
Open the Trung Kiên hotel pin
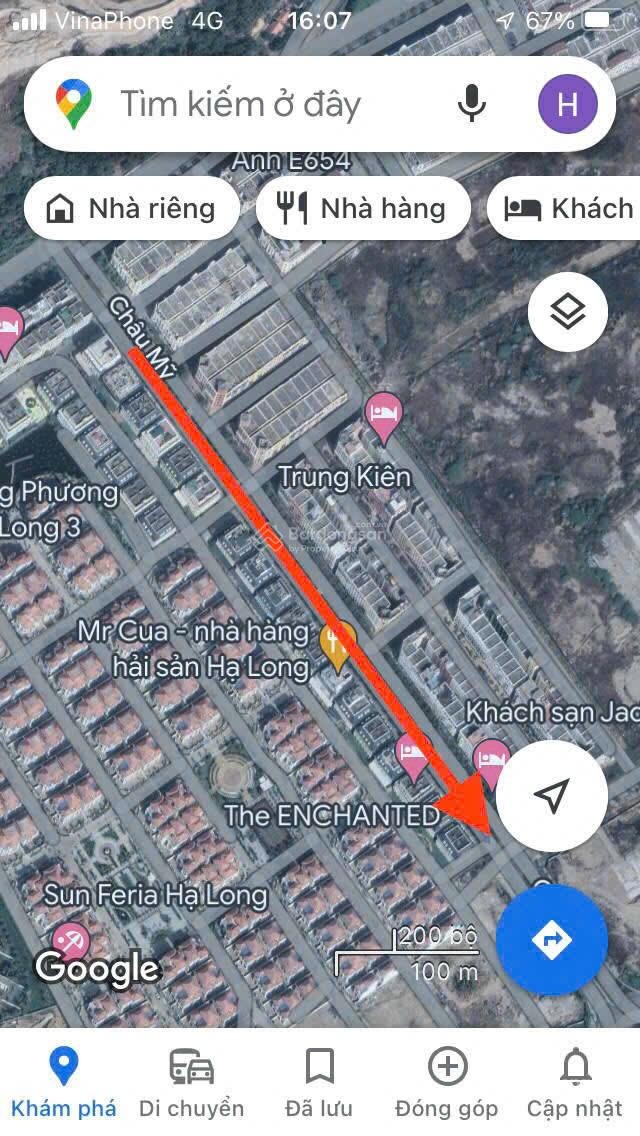pos(383,414)
